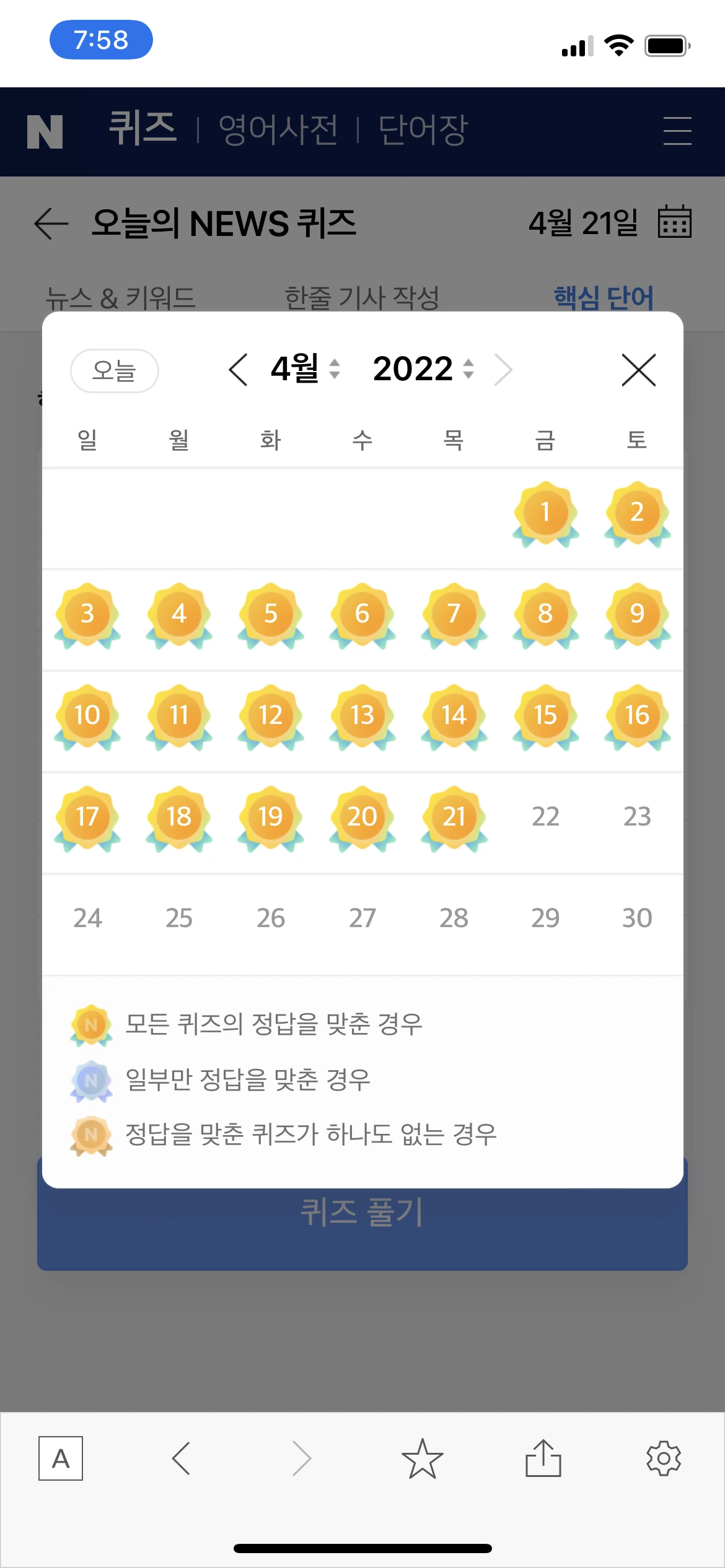Viewport: 725px width, 1568px height.
Task: Close the calendar popup
Action: click(x=638, y=370)
